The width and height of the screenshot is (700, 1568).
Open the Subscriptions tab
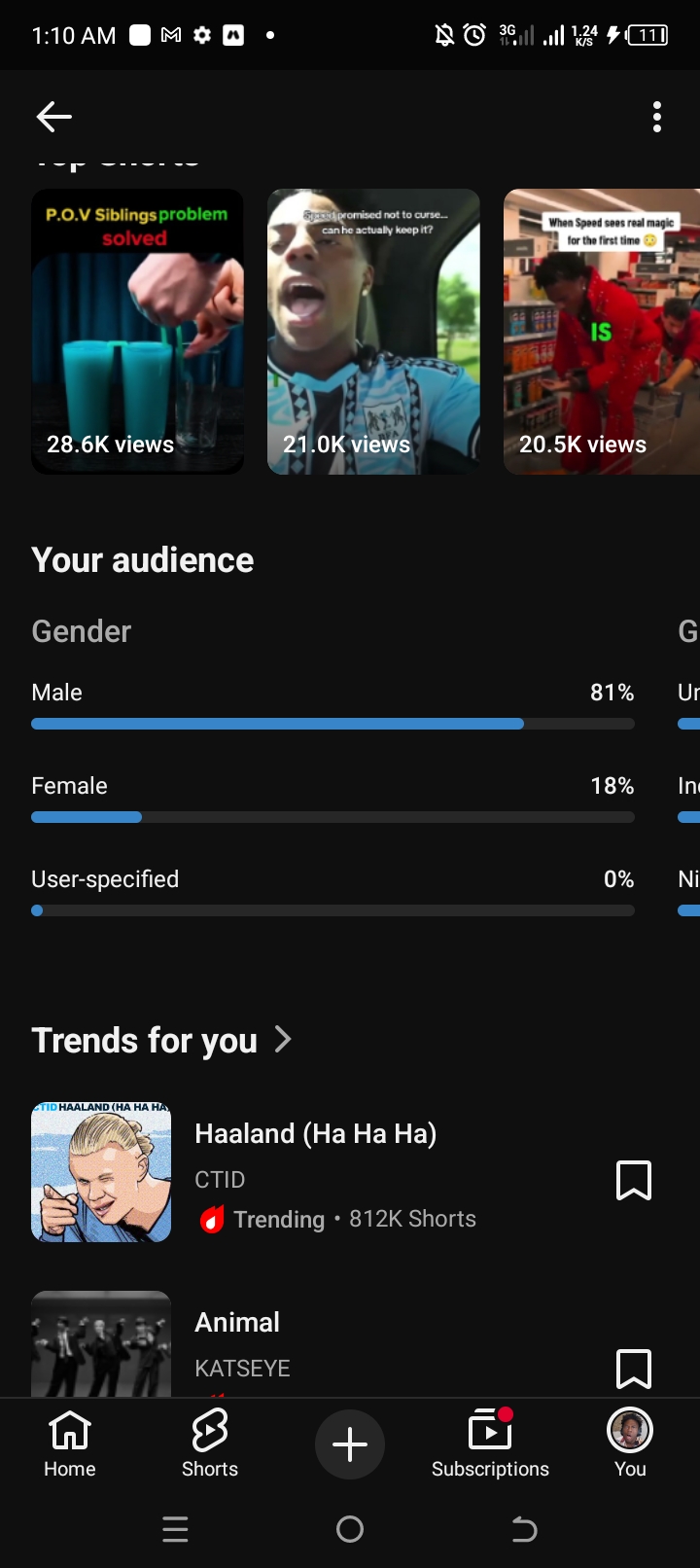490,1444
